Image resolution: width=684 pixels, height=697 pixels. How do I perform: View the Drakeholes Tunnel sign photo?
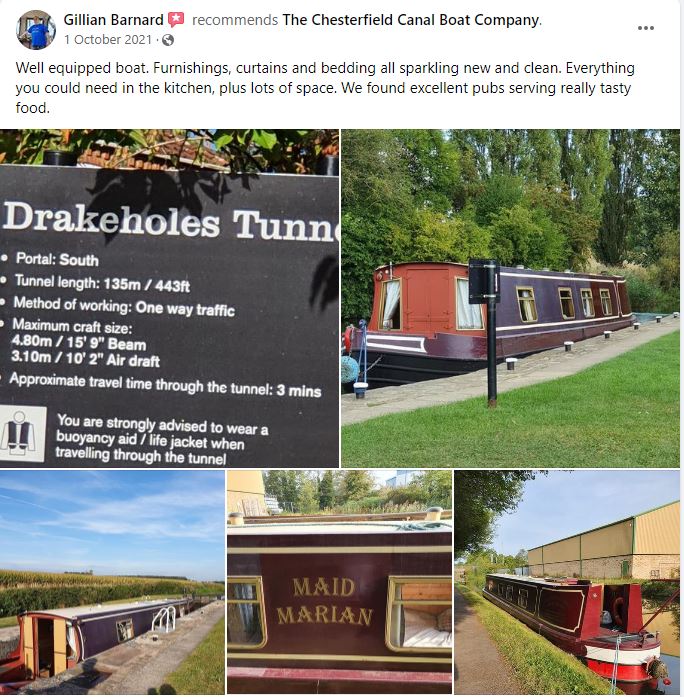coord(169,298)
